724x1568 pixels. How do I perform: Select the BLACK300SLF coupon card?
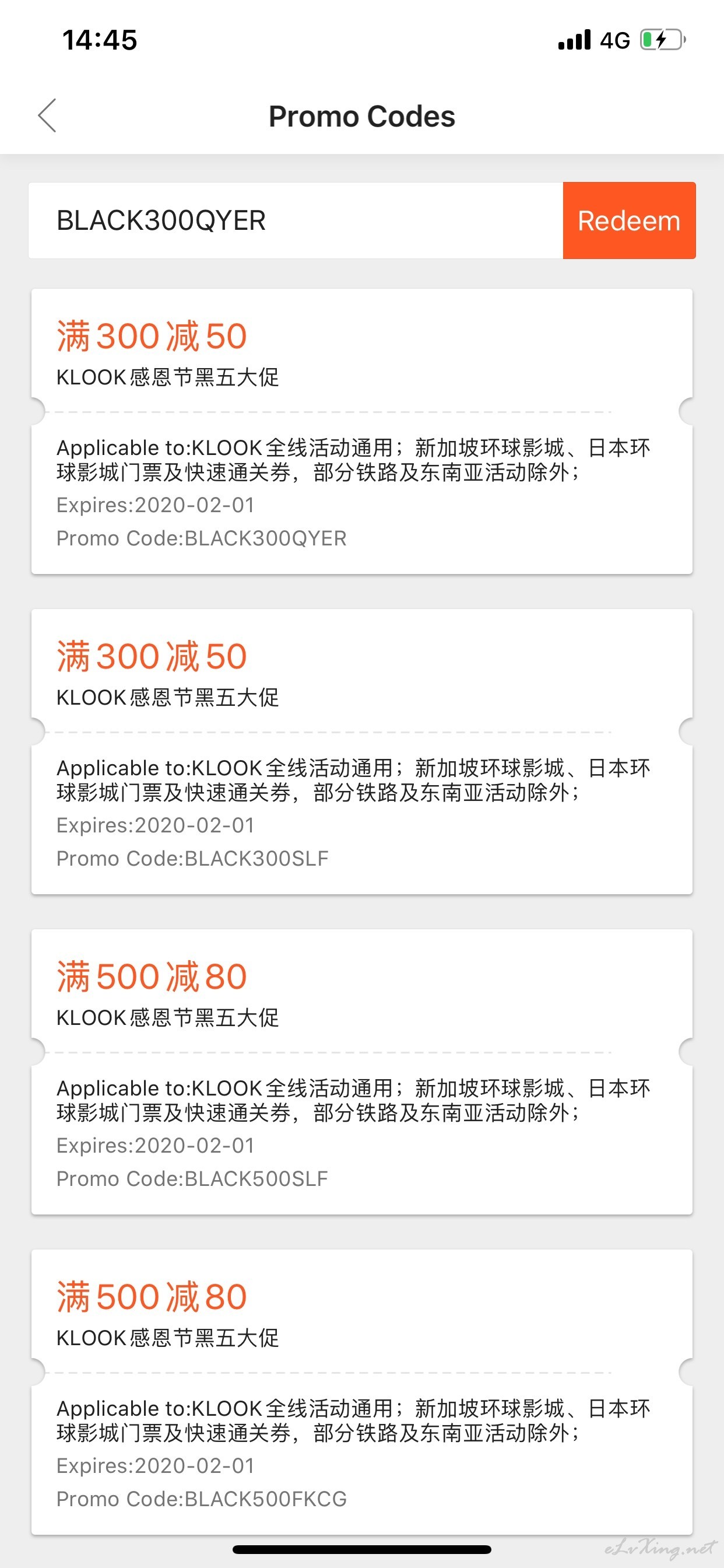tap(362, 751)
